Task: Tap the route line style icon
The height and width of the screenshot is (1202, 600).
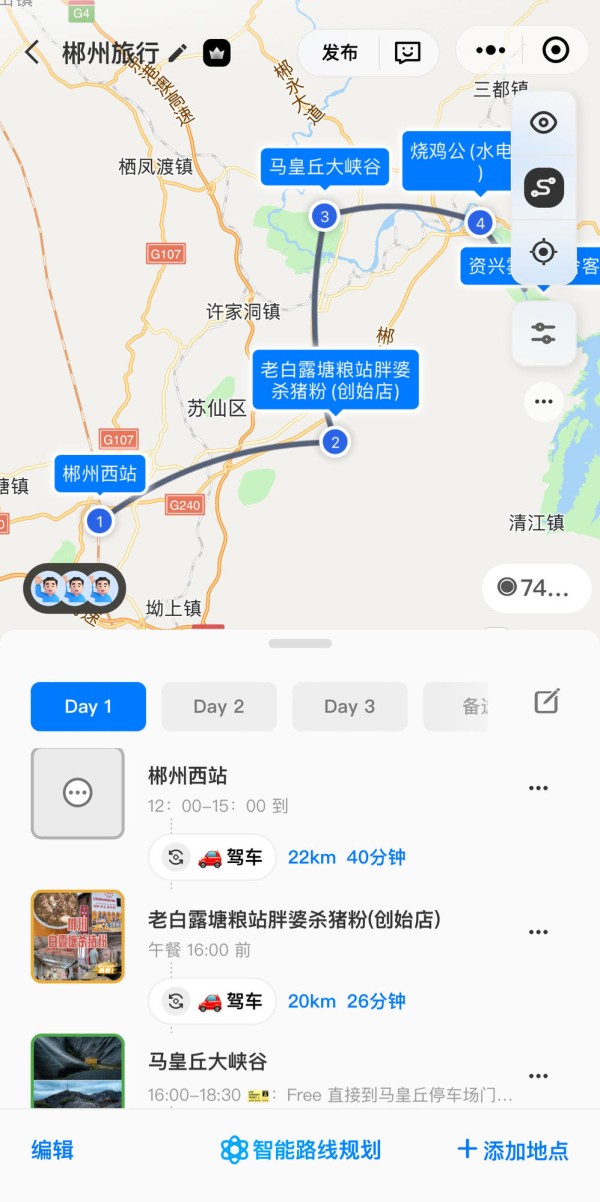Action: coord(543,188)
